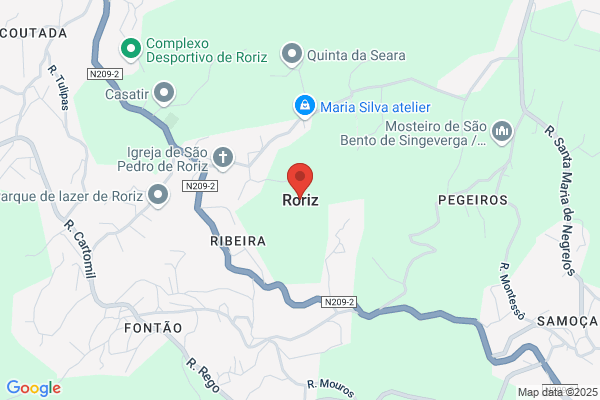The image size is (600, 400).
Task: Open Complexo Desportivo de Roriz marker
Action: (x=131, y=50)
